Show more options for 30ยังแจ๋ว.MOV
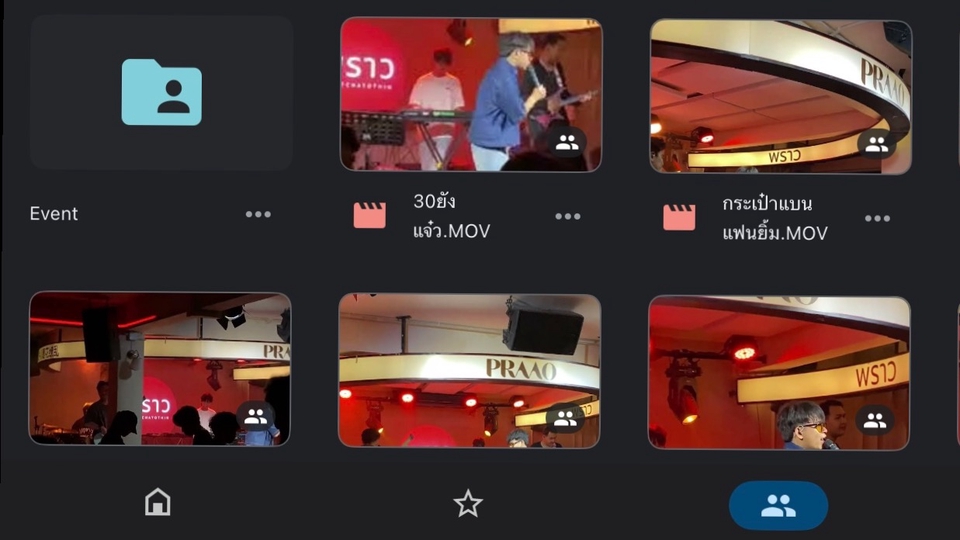The width and height of the screenshot is (960, 540). pyautogui.click(x=568, y=216)
